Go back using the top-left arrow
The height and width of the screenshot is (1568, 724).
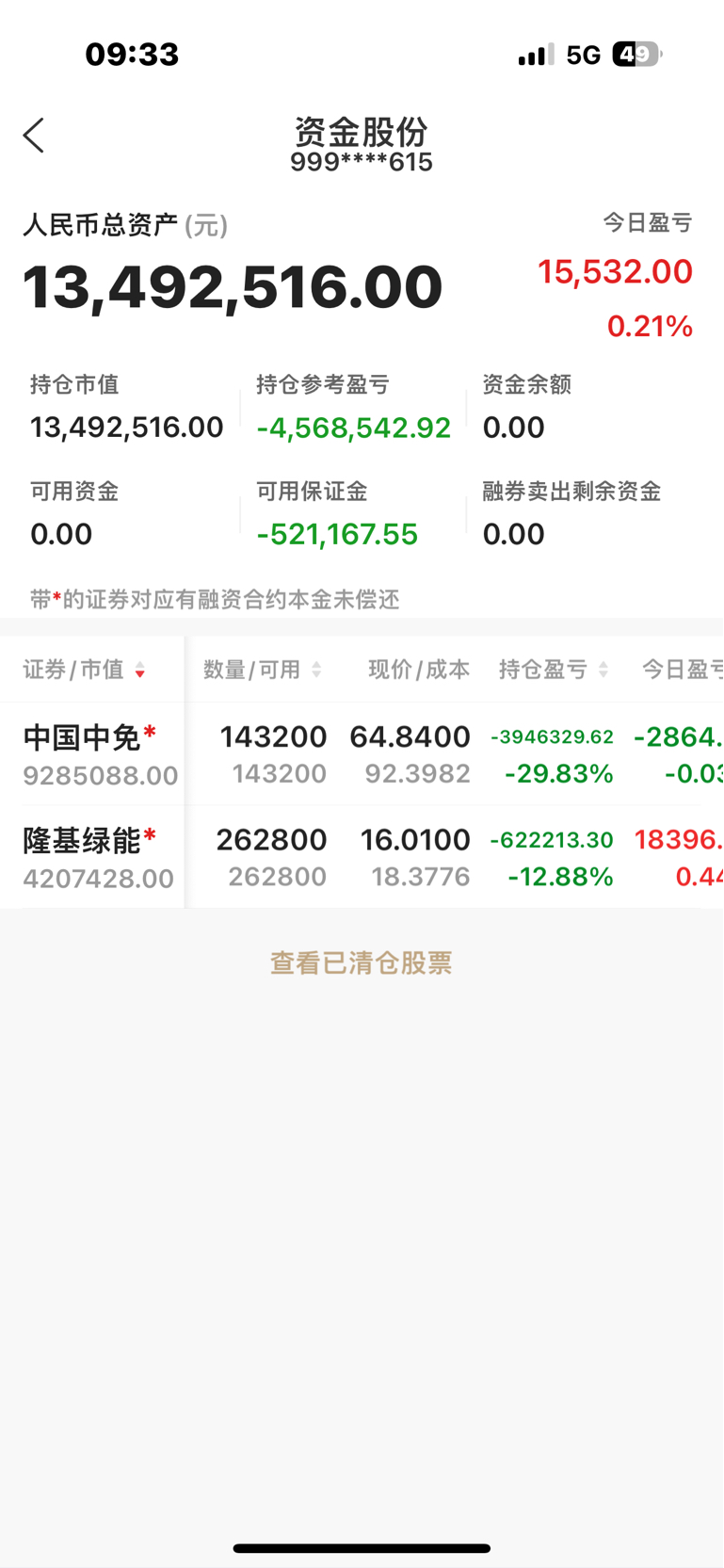34,136
